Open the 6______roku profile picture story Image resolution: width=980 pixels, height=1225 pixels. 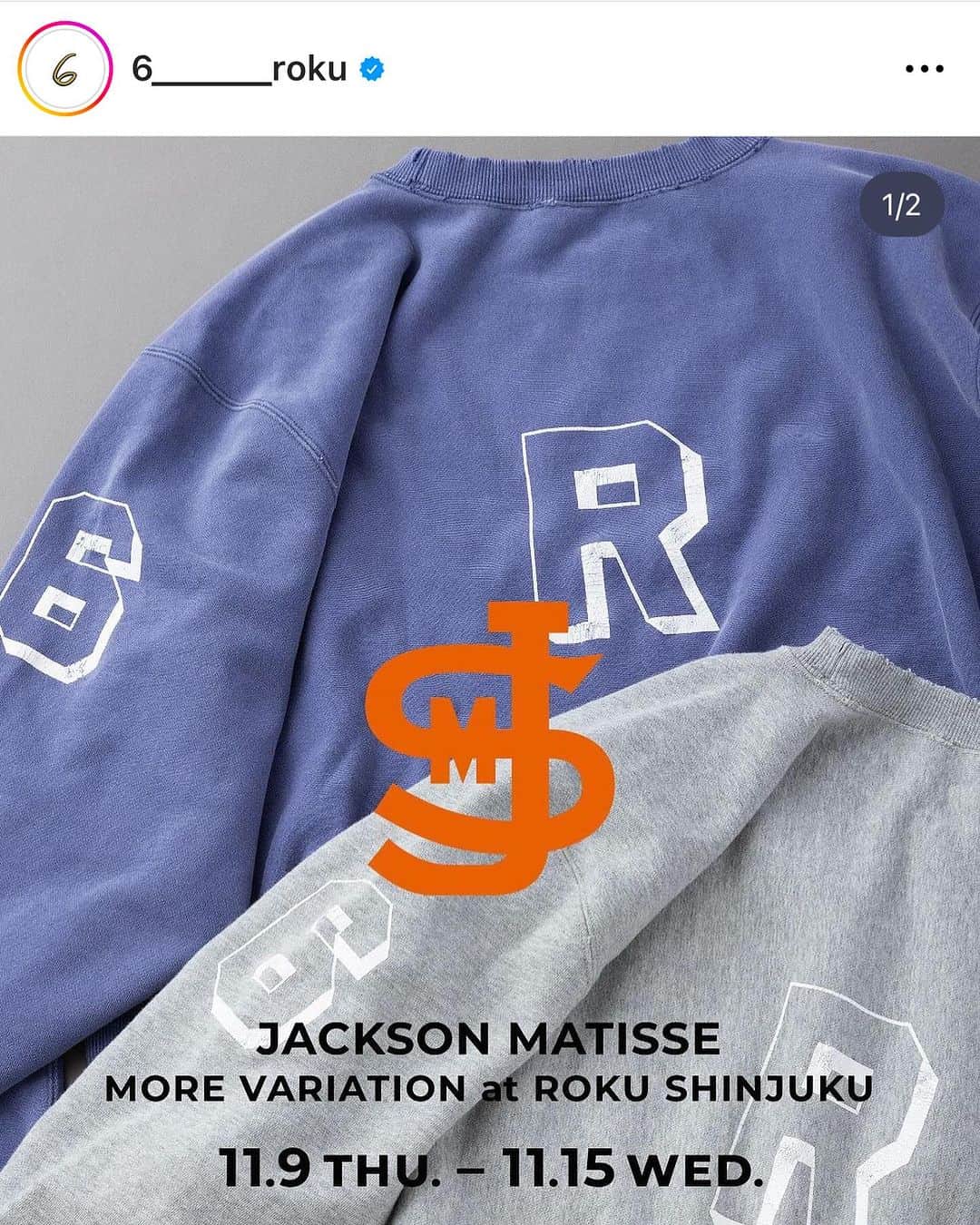(64, 69)
